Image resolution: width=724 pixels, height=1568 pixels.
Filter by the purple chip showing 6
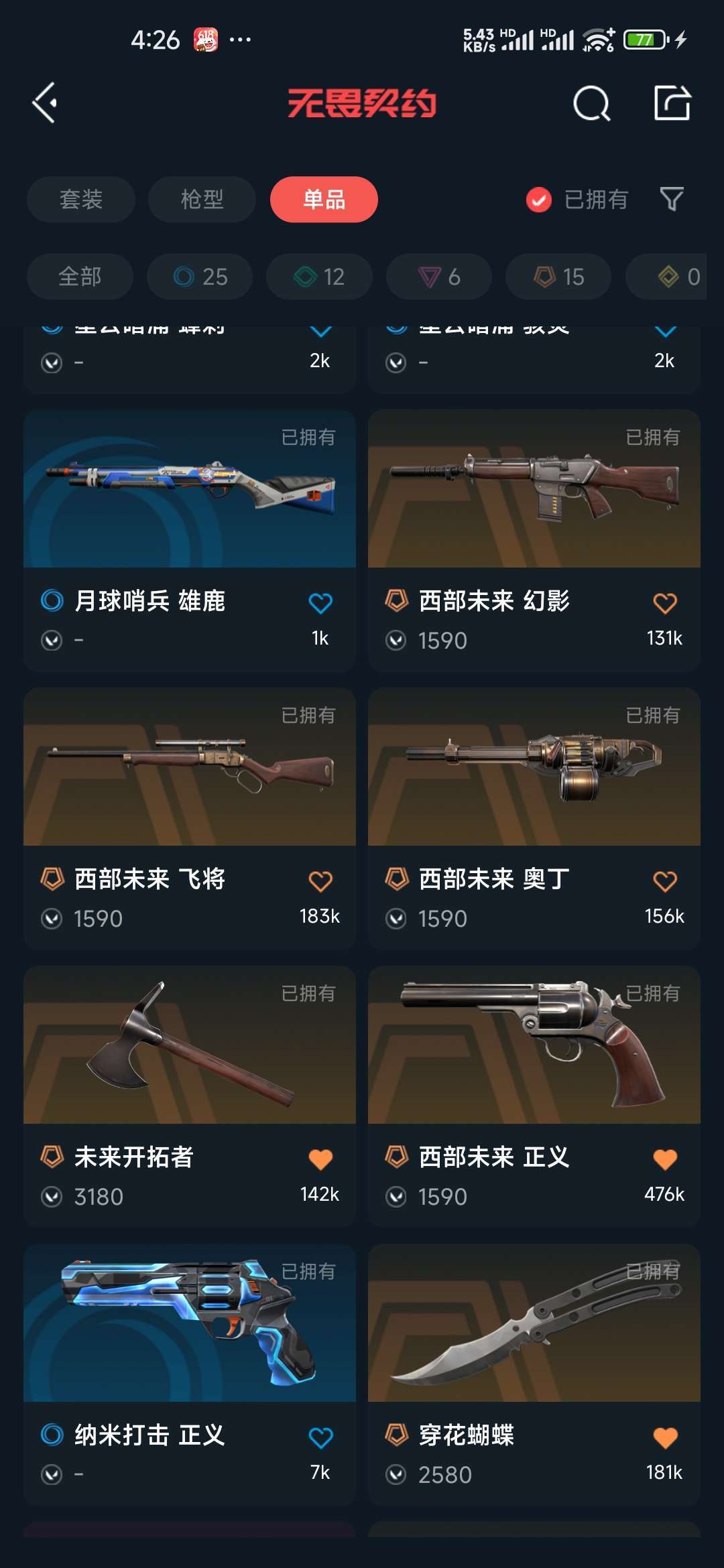[x=439, y=276]
